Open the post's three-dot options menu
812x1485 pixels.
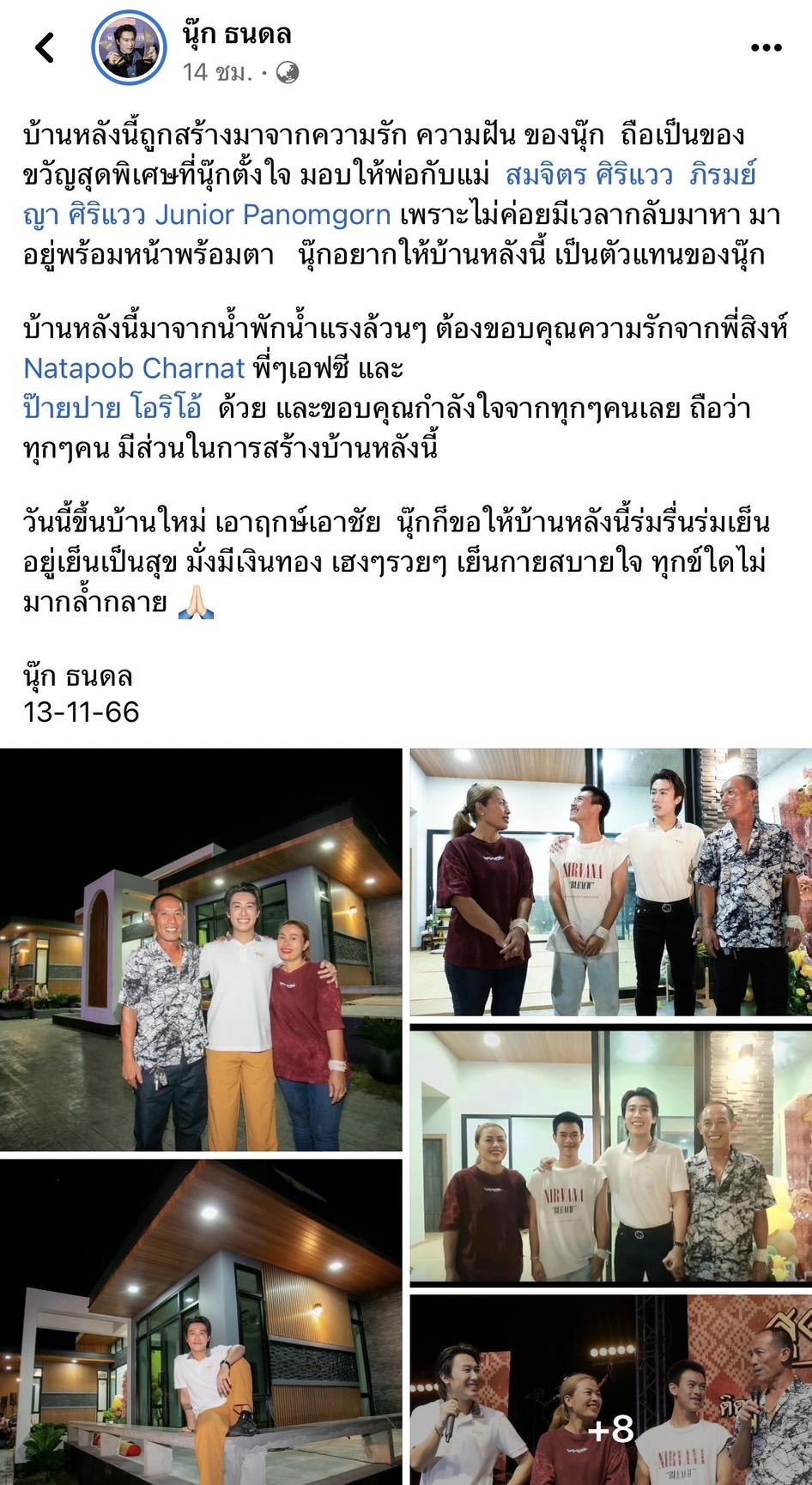pos(766,48)
